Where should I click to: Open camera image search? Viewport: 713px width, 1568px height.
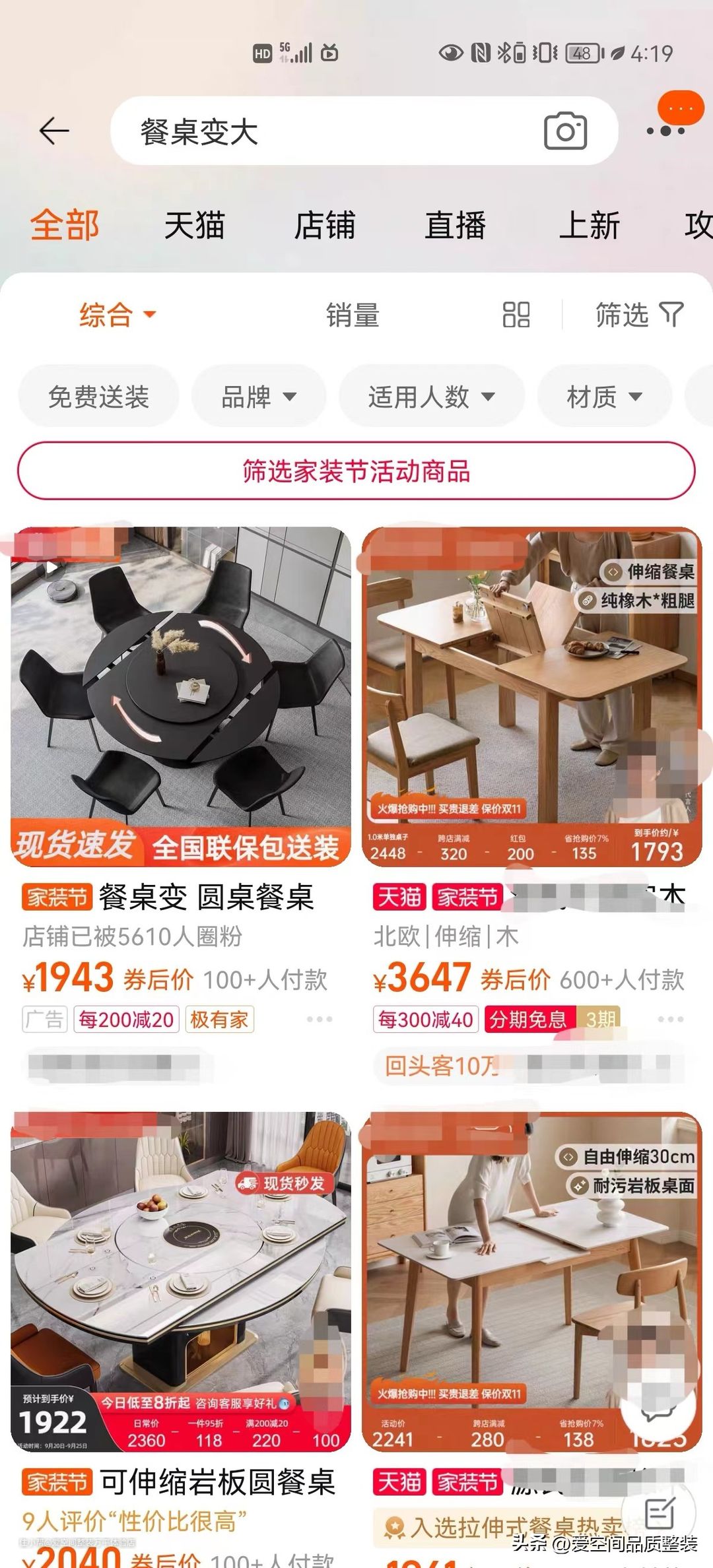565,131
